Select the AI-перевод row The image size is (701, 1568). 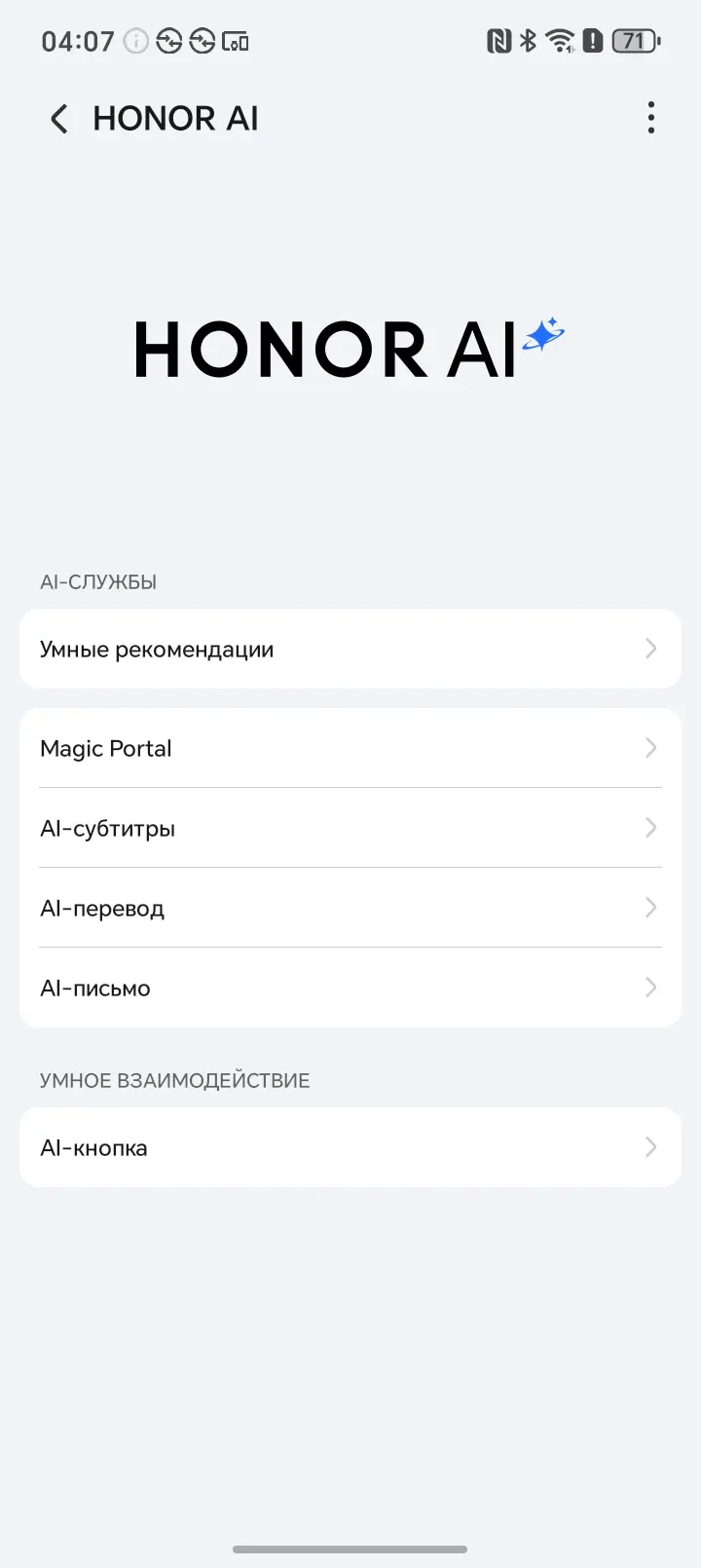pyautogui.click(x=350, y=908)
